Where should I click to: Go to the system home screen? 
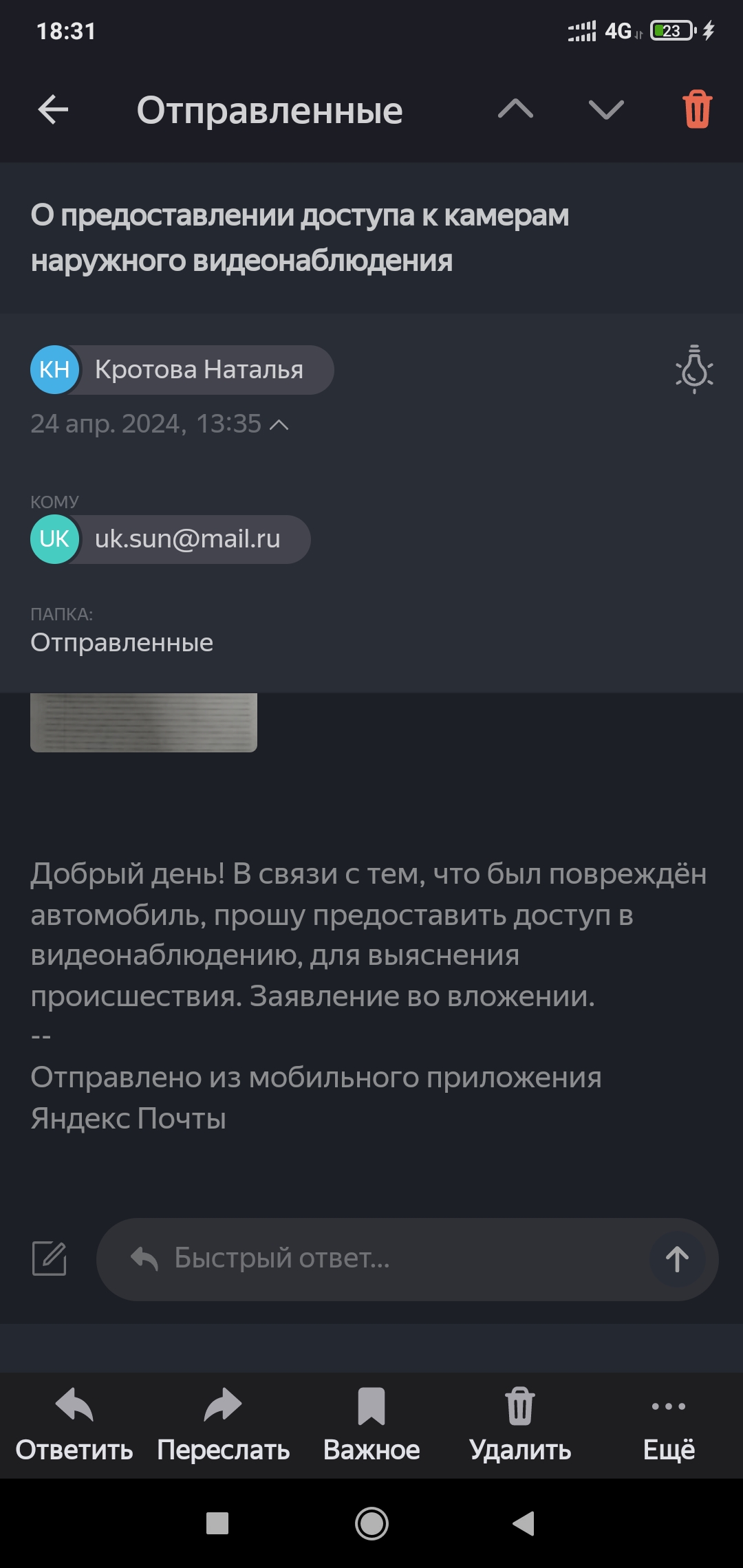371,1523
